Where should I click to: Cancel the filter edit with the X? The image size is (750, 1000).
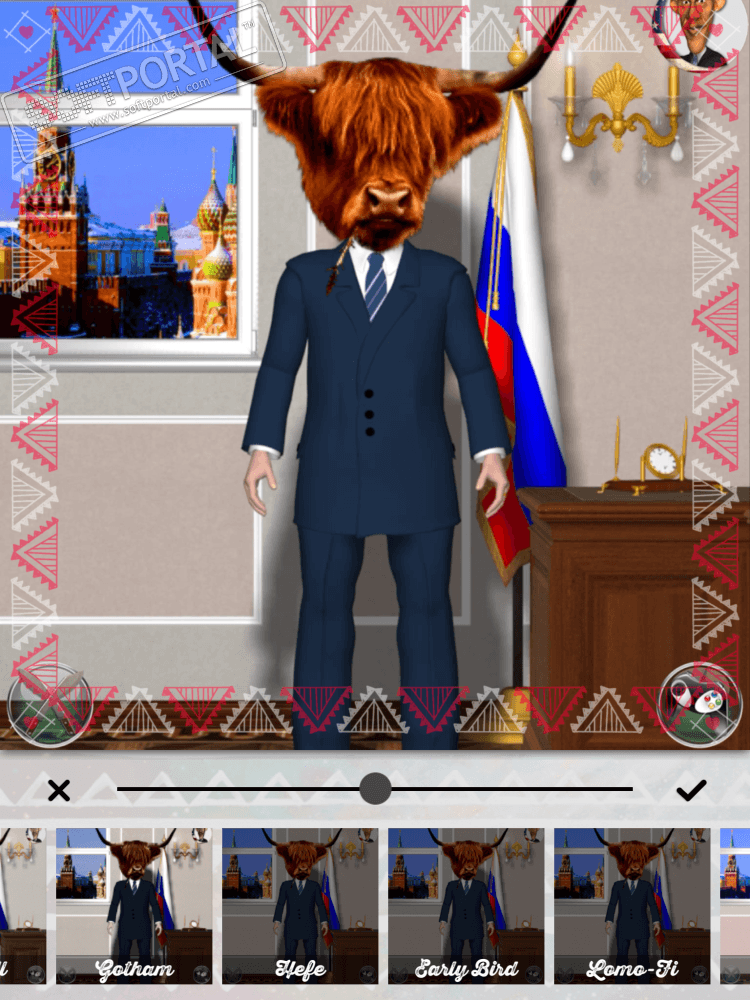pyautogui.click(x=59, y=791)
